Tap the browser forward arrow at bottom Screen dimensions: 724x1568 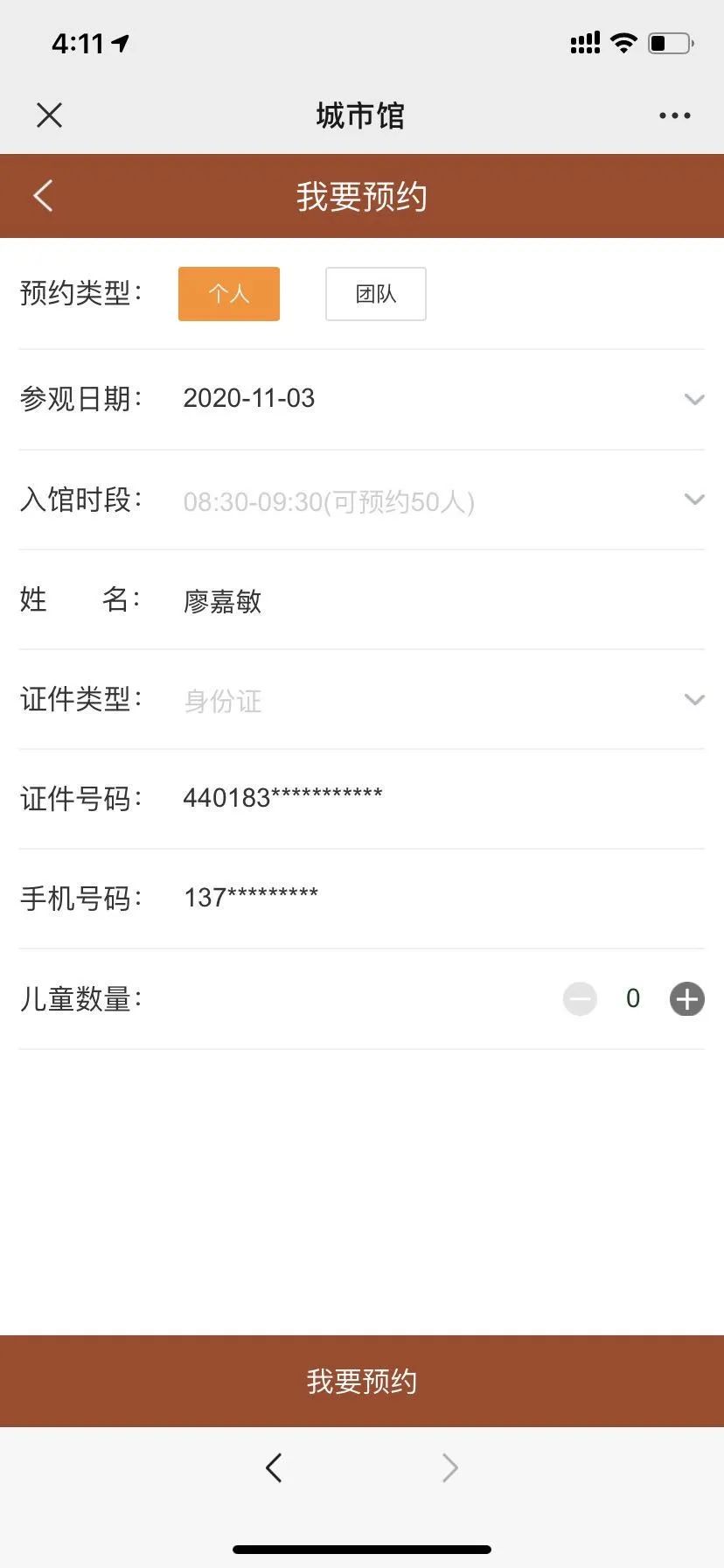coord(449,1467)
